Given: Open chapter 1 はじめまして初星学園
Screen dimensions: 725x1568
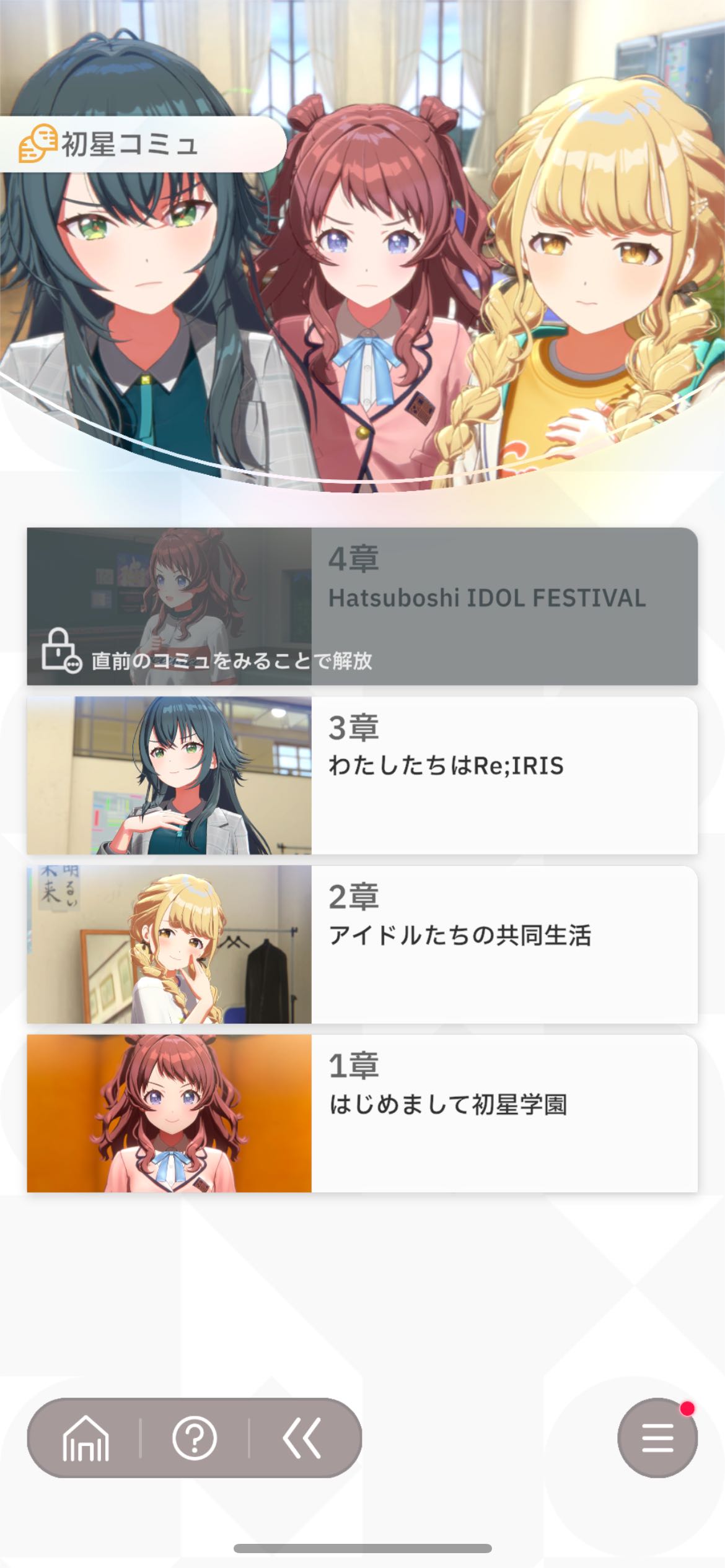Looking at the screenshot, I should (x=362, y=1113).
